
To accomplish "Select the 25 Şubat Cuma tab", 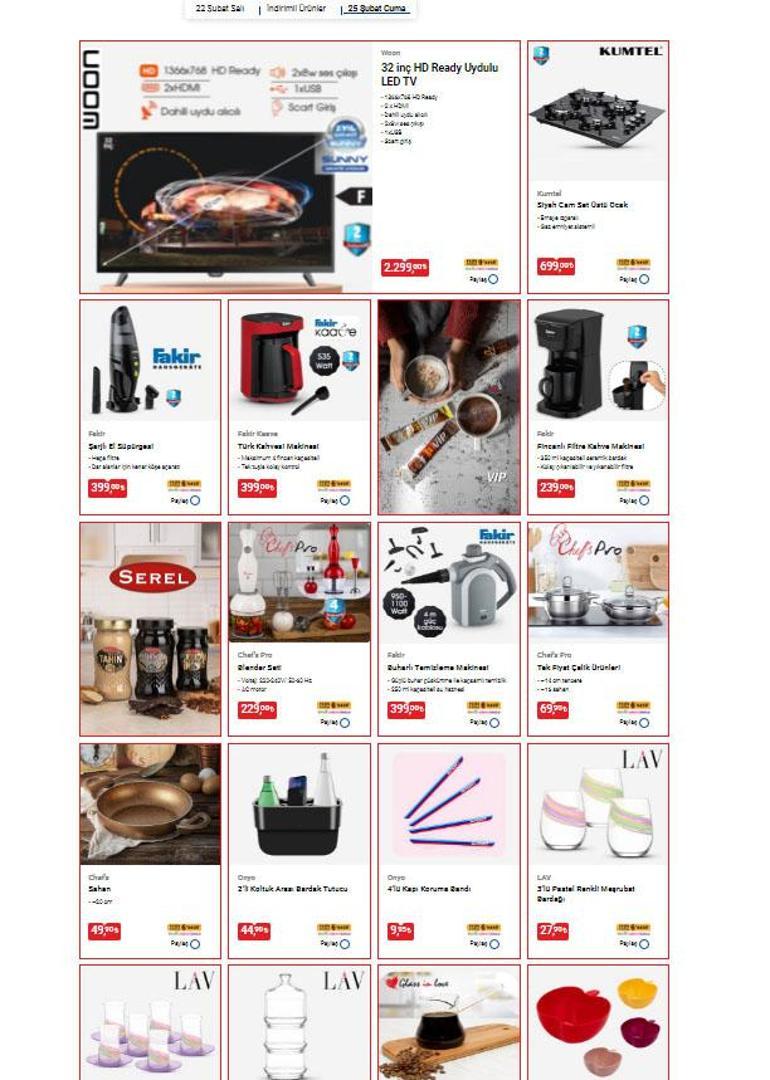I will coord(377,8).
